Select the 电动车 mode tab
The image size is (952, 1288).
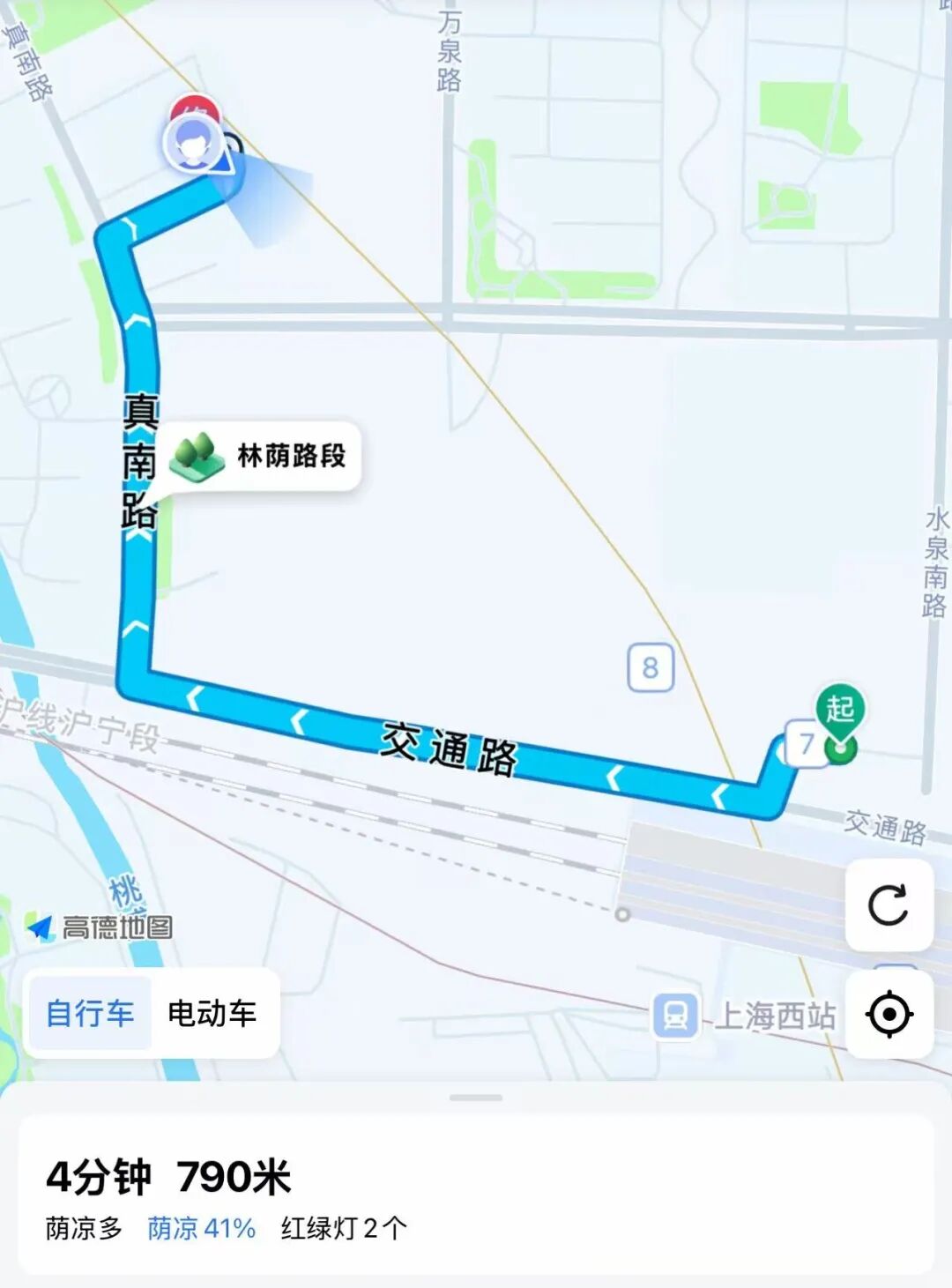pyautogui.click(x=212, y=1014)
